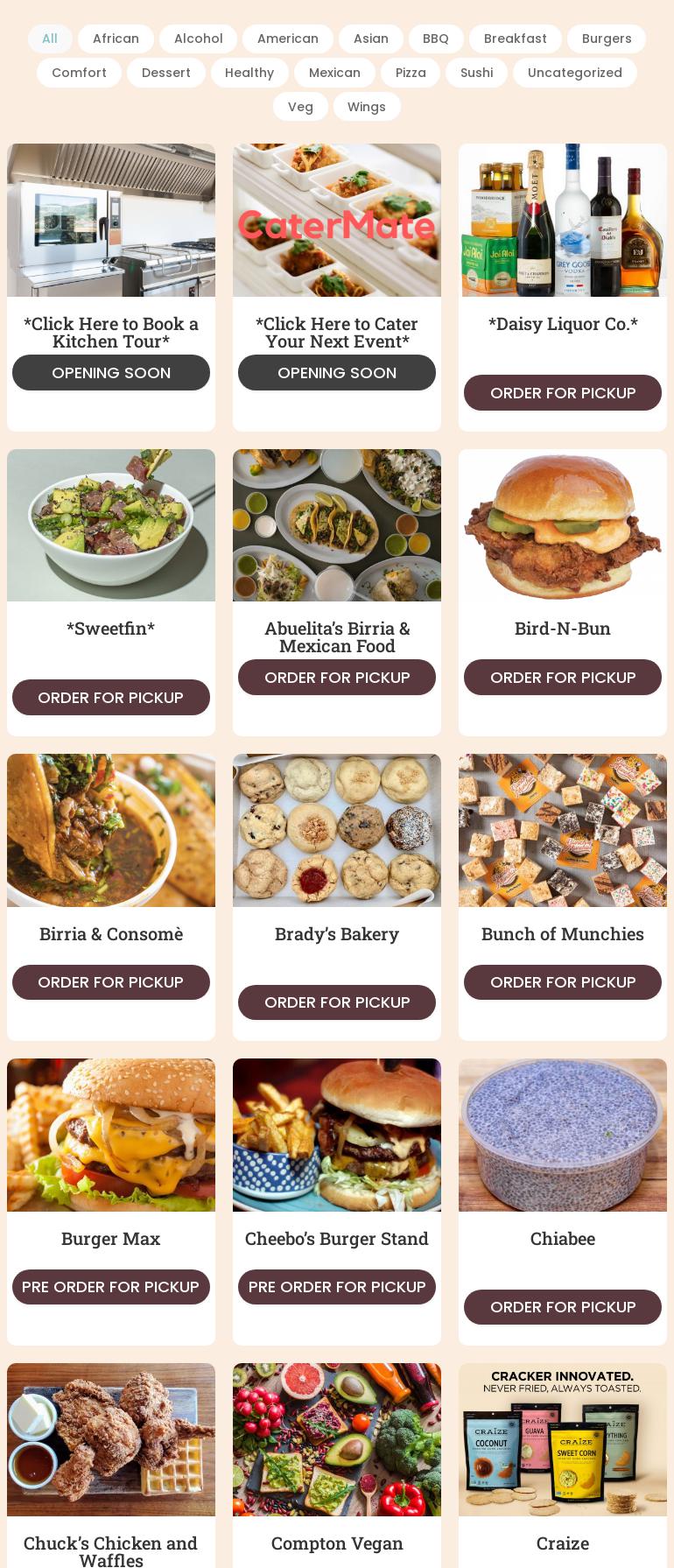Pre order for pickup from Burger Max
Screen dimensions: 674x1568
[111, 1286]
